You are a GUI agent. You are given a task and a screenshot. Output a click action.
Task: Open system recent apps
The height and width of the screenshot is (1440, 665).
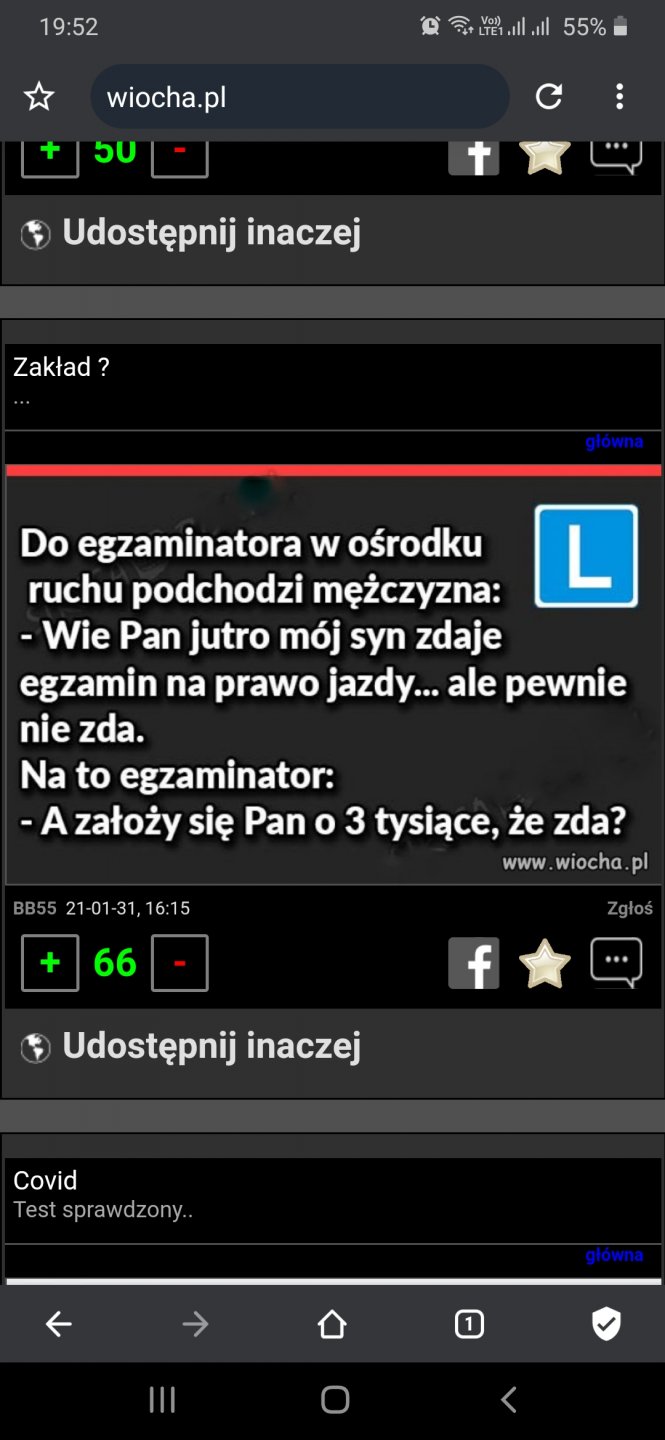coord(162,1400)
